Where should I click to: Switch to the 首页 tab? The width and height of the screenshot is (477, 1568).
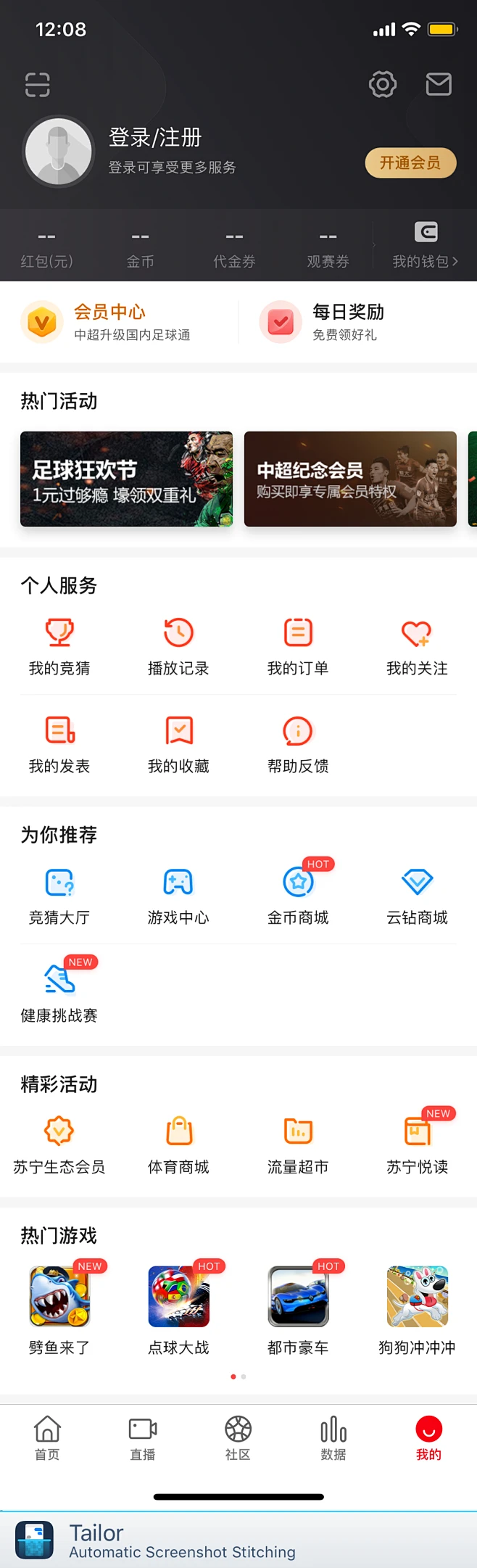click(47, 1437)
